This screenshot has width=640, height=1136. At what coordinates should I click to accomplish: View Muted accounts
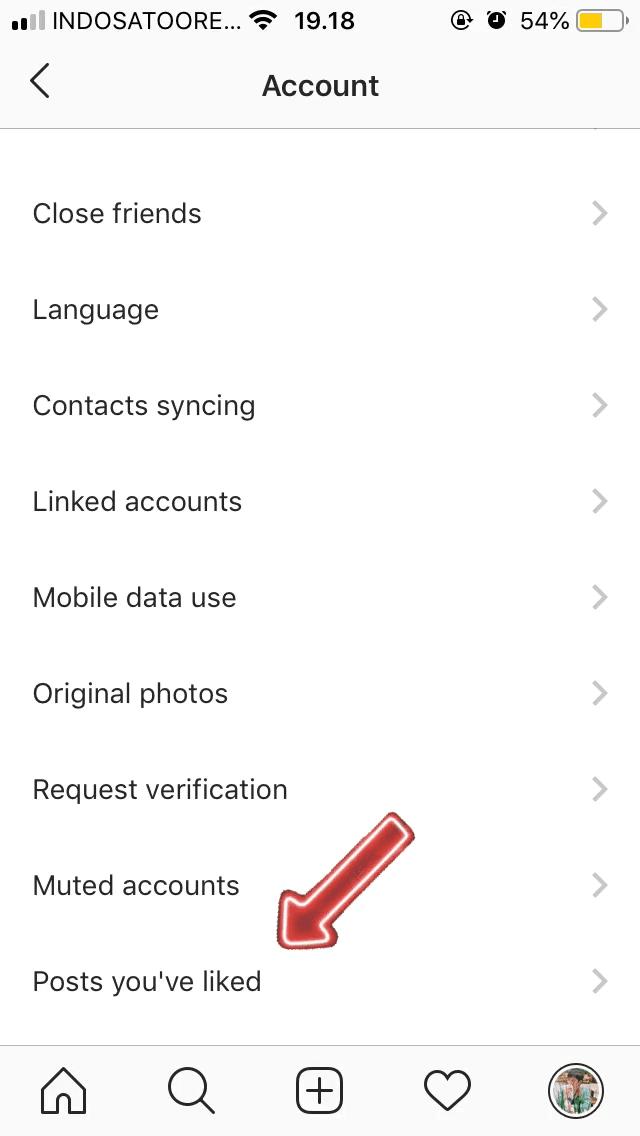pos(320,885)
